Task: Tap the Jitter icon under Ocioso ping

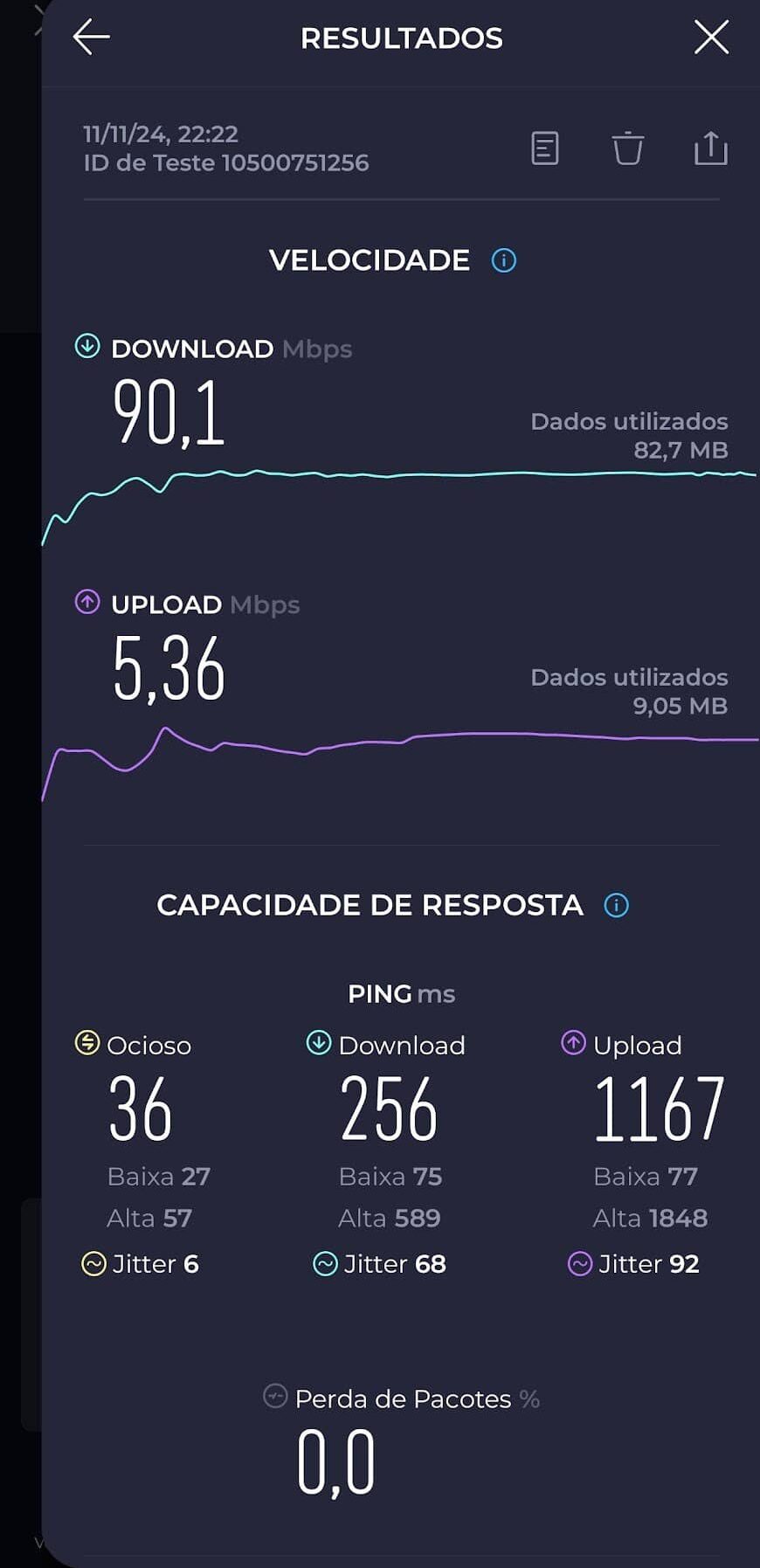Action: tap(93, 1264)
